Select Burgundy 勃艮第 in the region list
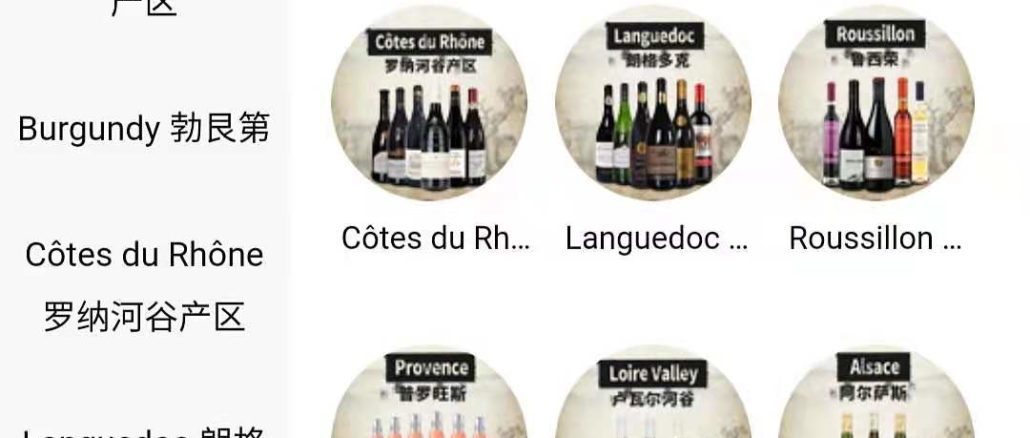Viewport: 1030px width, 438px height. tap(144, 129)
